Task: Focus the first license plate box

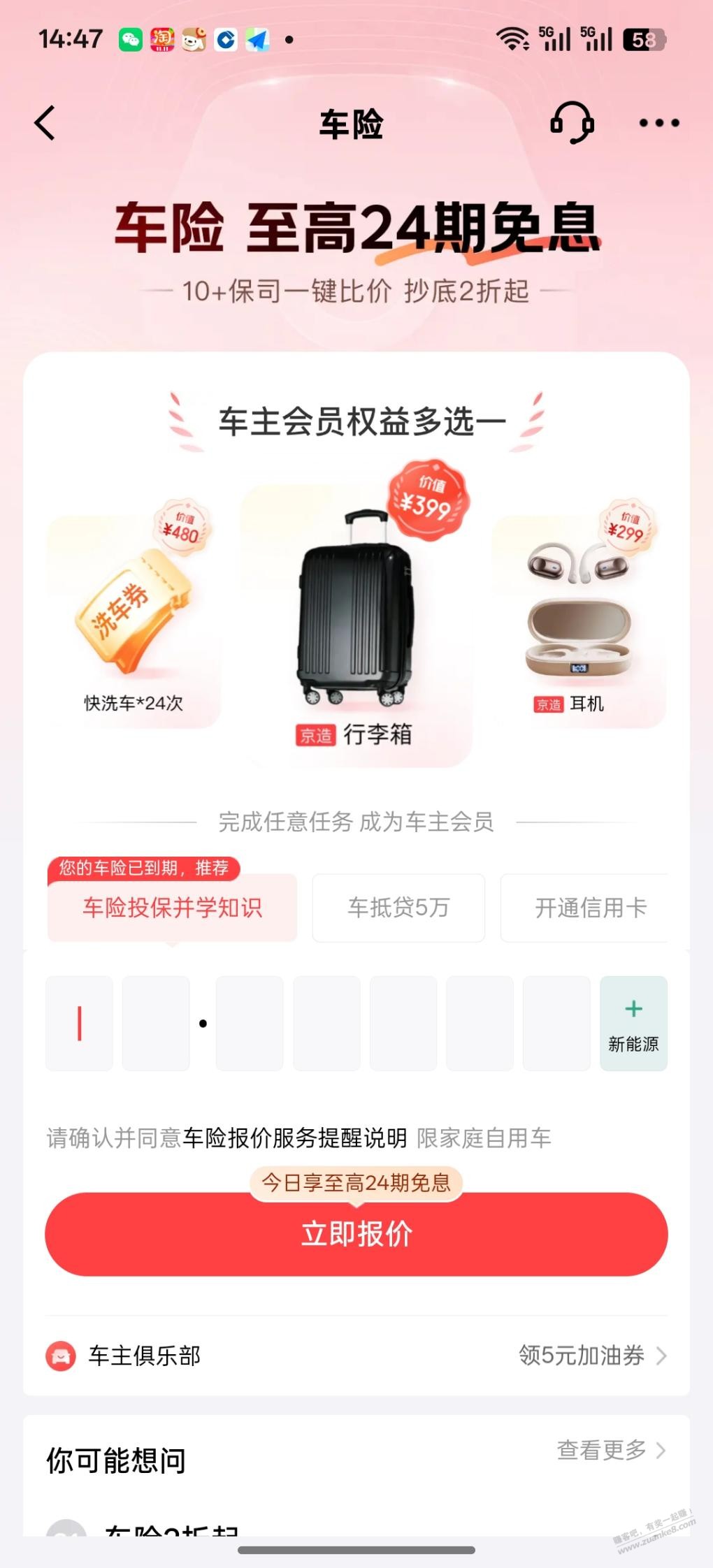Action: (79, 1023)
